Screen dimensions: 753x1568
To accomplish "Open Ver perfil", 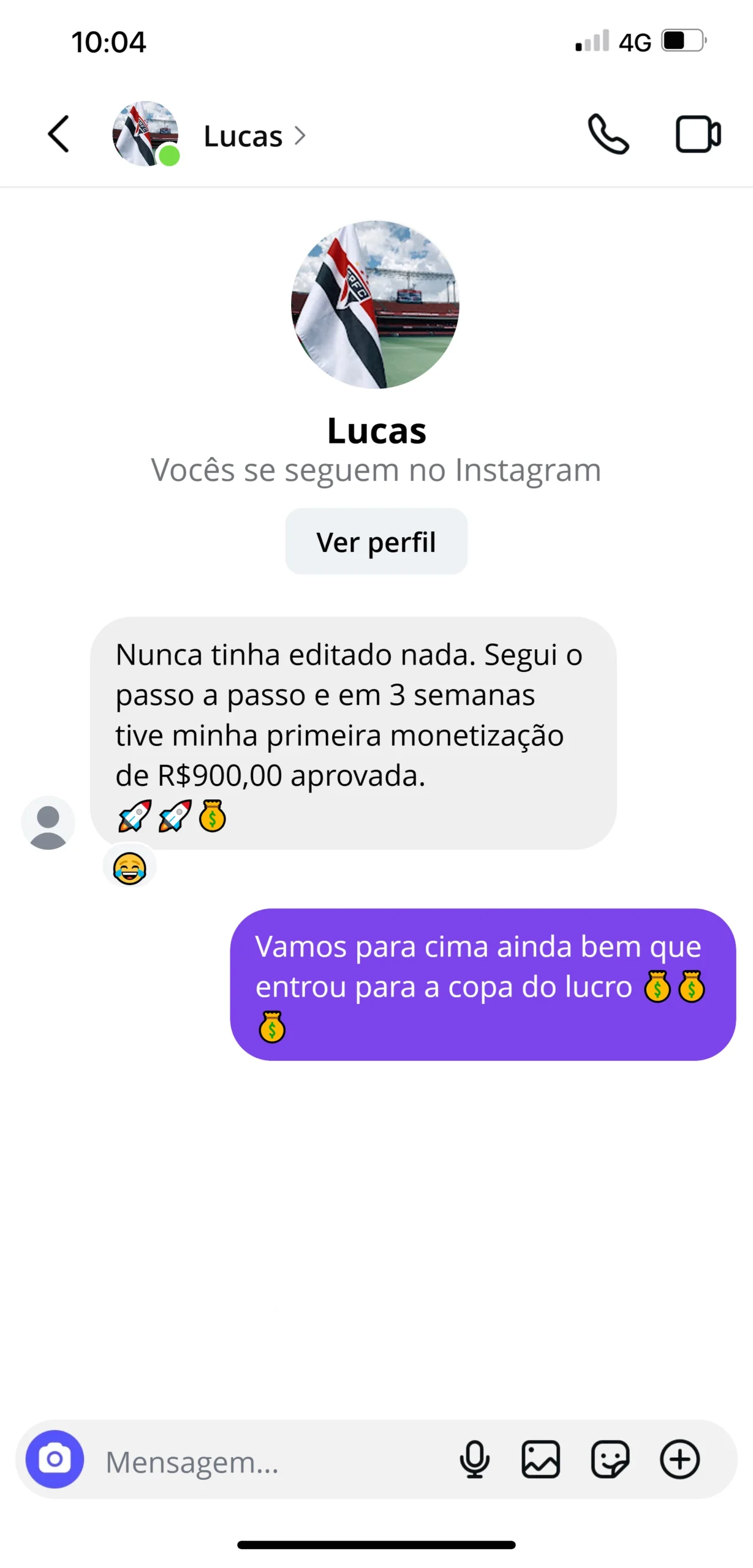I will coord(376,541).
